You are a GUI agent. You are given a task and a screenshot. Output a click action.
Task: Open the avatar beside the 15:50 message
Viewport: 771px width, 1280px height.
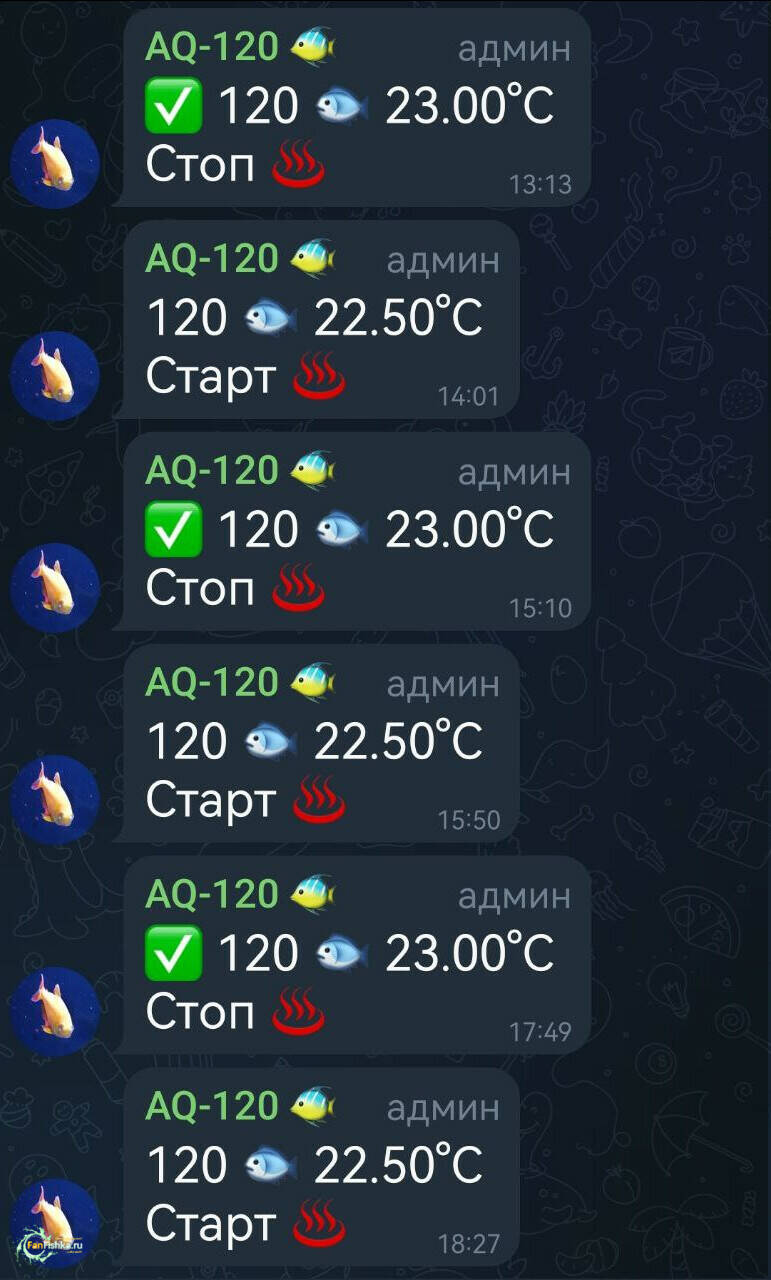point(55,800)
